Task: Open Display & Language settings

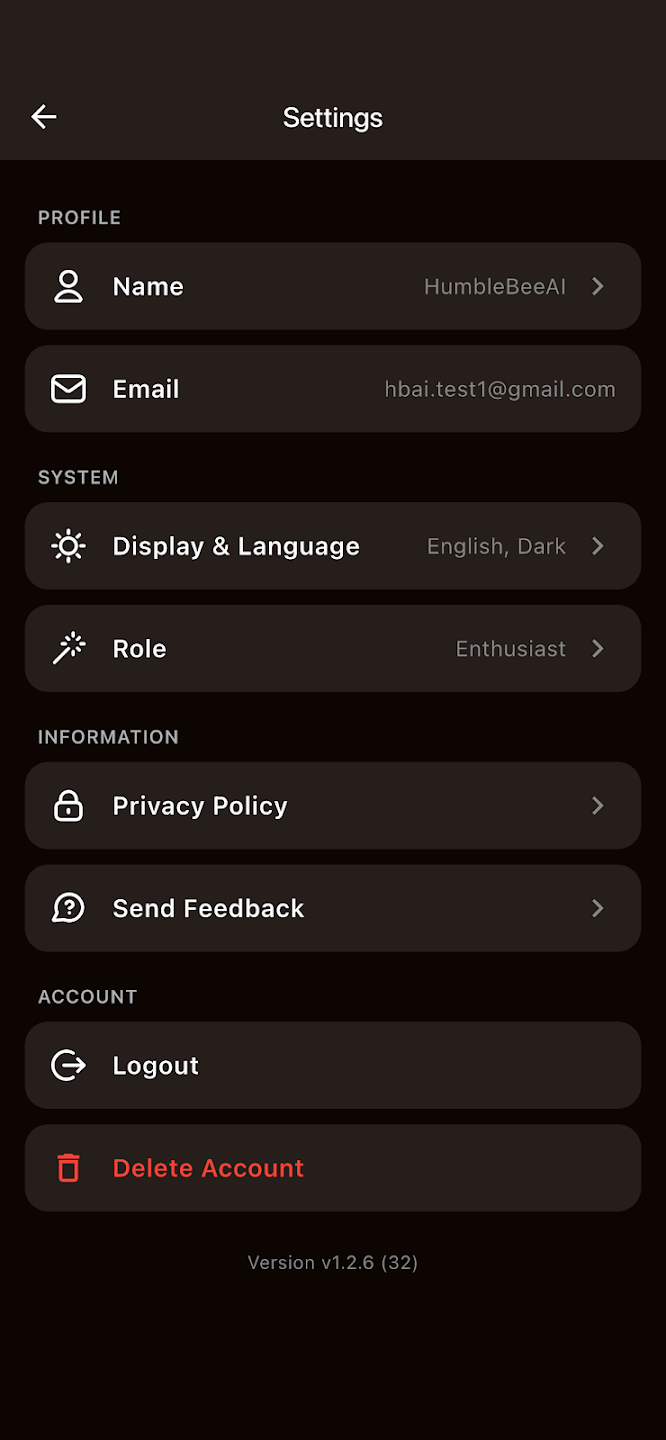Action: click(332, 546)
